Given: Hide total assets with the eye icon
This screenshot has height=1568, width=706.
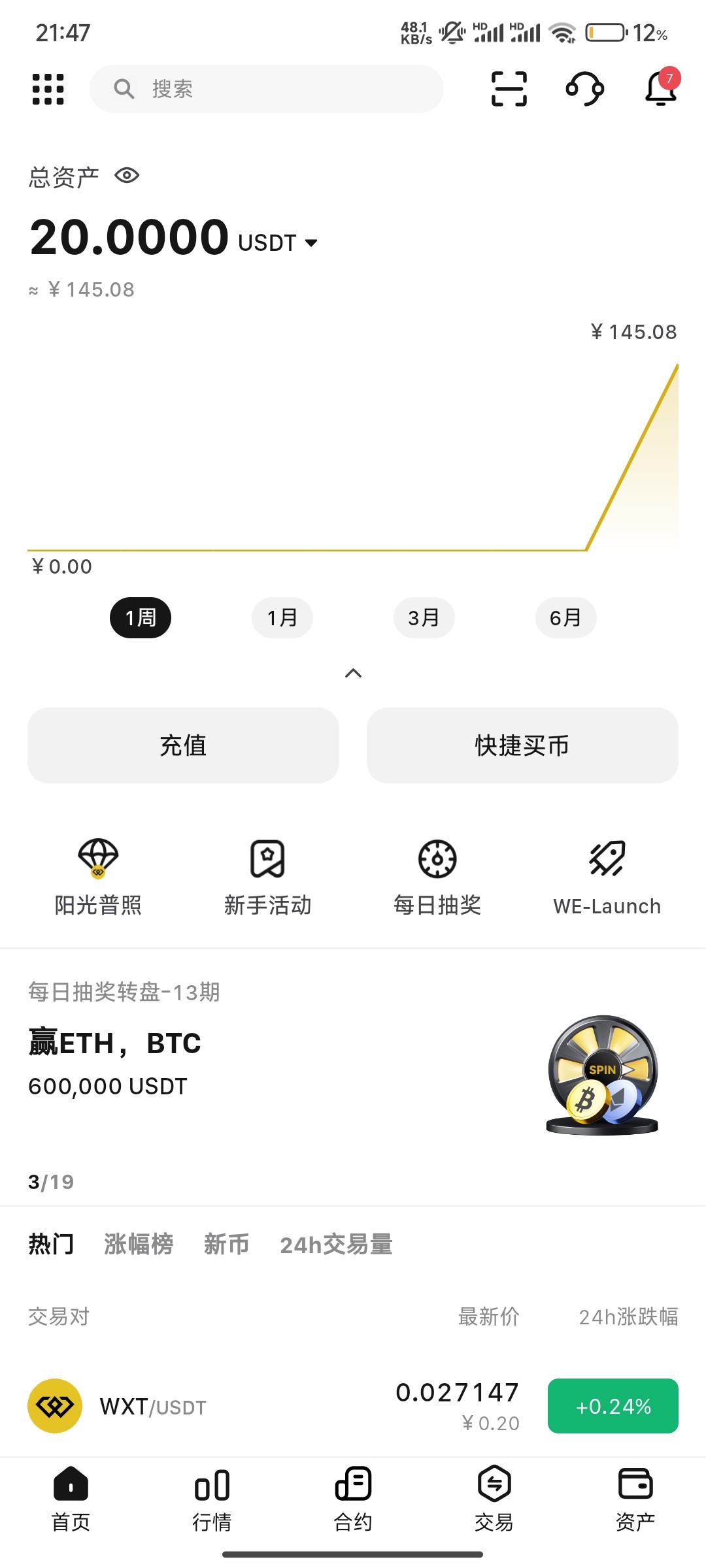Looking at the screenshot, I should pos(127,176).
